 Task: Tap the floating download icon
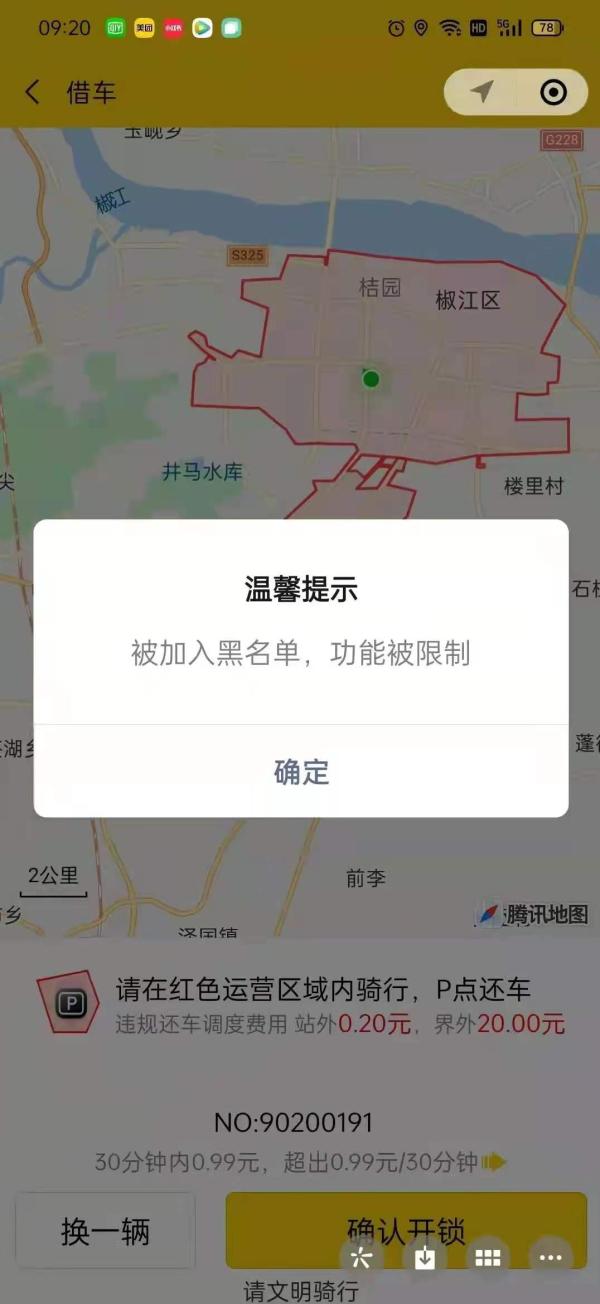coord(424,1259)
